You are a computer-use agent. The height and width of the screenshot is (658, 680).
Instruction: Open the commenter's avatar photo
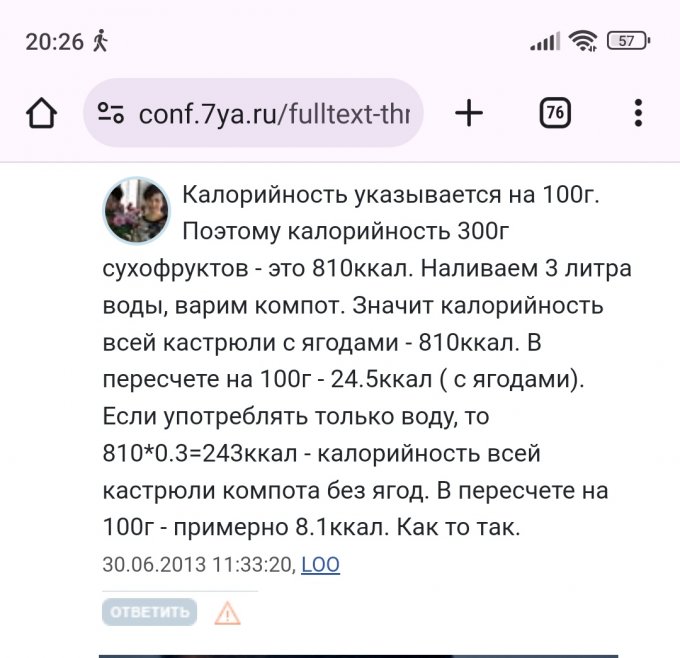tap(137, 211)
